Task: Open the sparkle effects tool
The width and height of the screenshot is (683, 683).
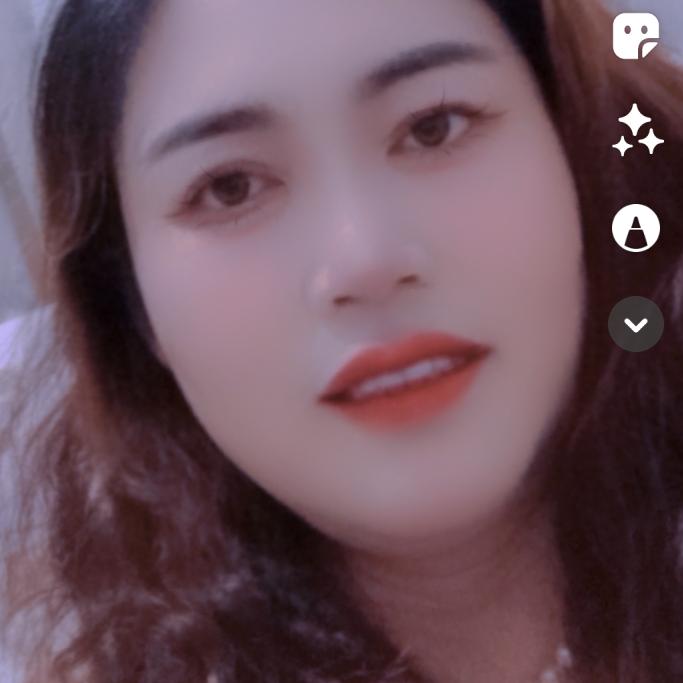Action: tap(638, 130)
